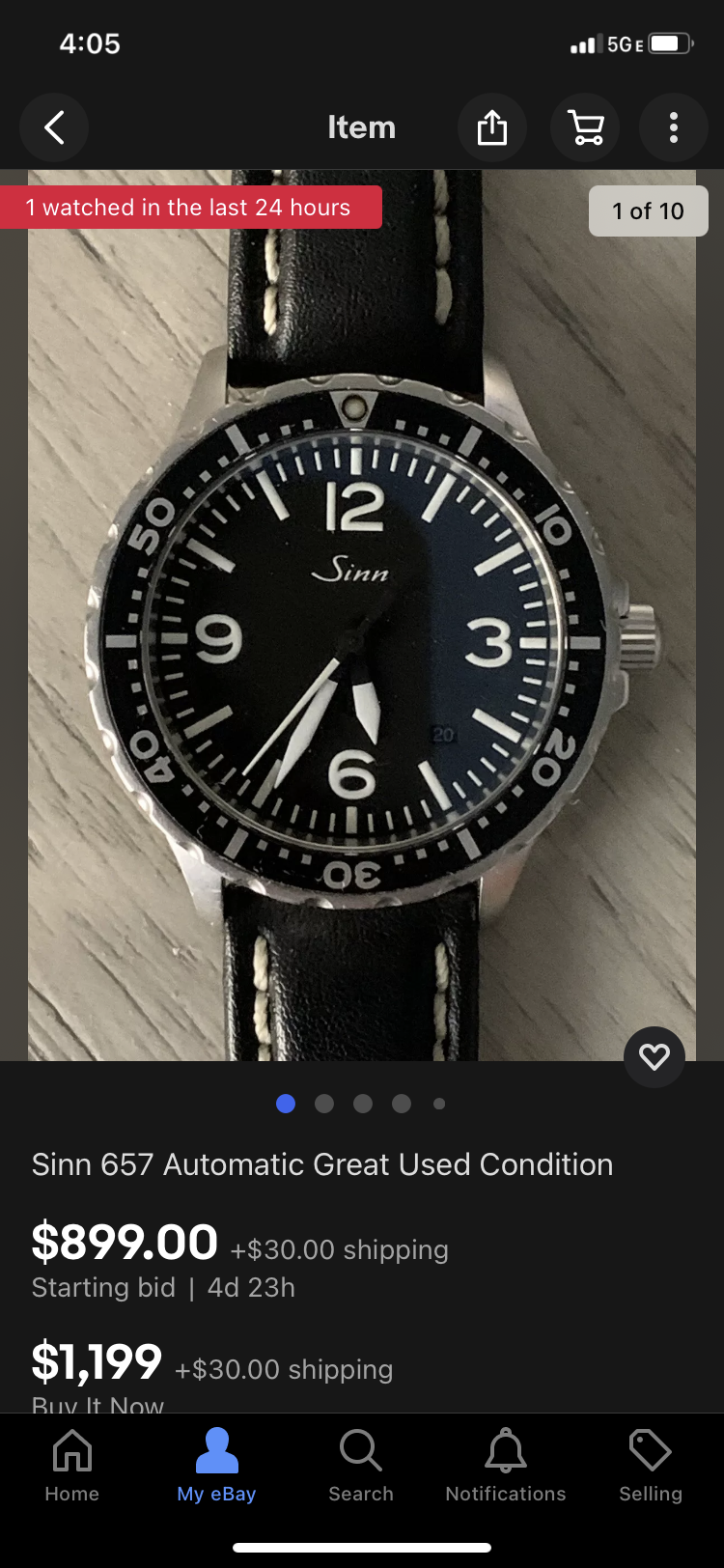The width and height of the screenshot is (724, 1568).
Task: Go back to the previous screen
Action: click(54, 127)
